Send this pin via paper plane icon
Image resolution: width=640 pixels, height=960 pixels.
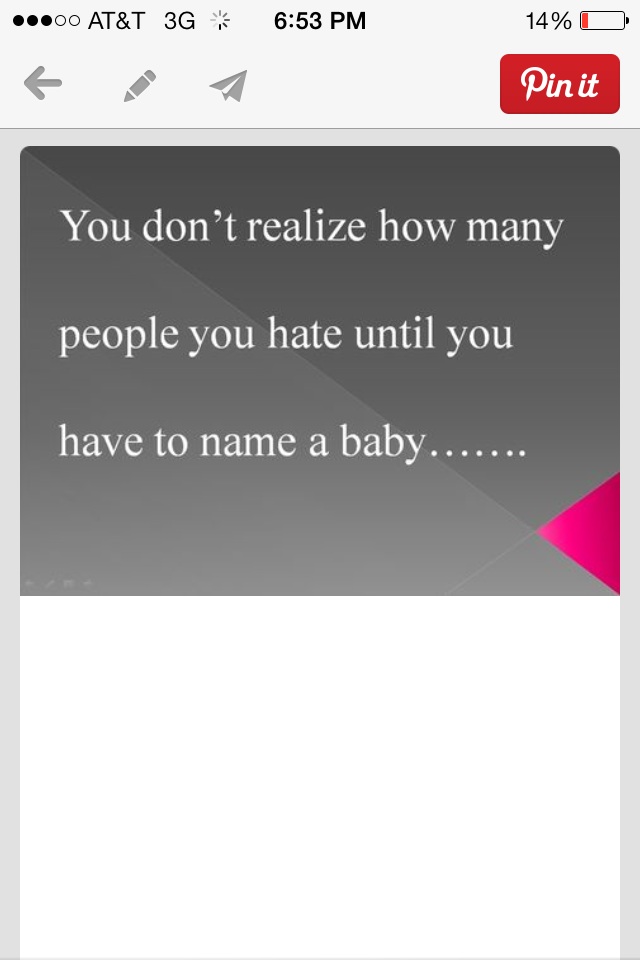point(228,86)
